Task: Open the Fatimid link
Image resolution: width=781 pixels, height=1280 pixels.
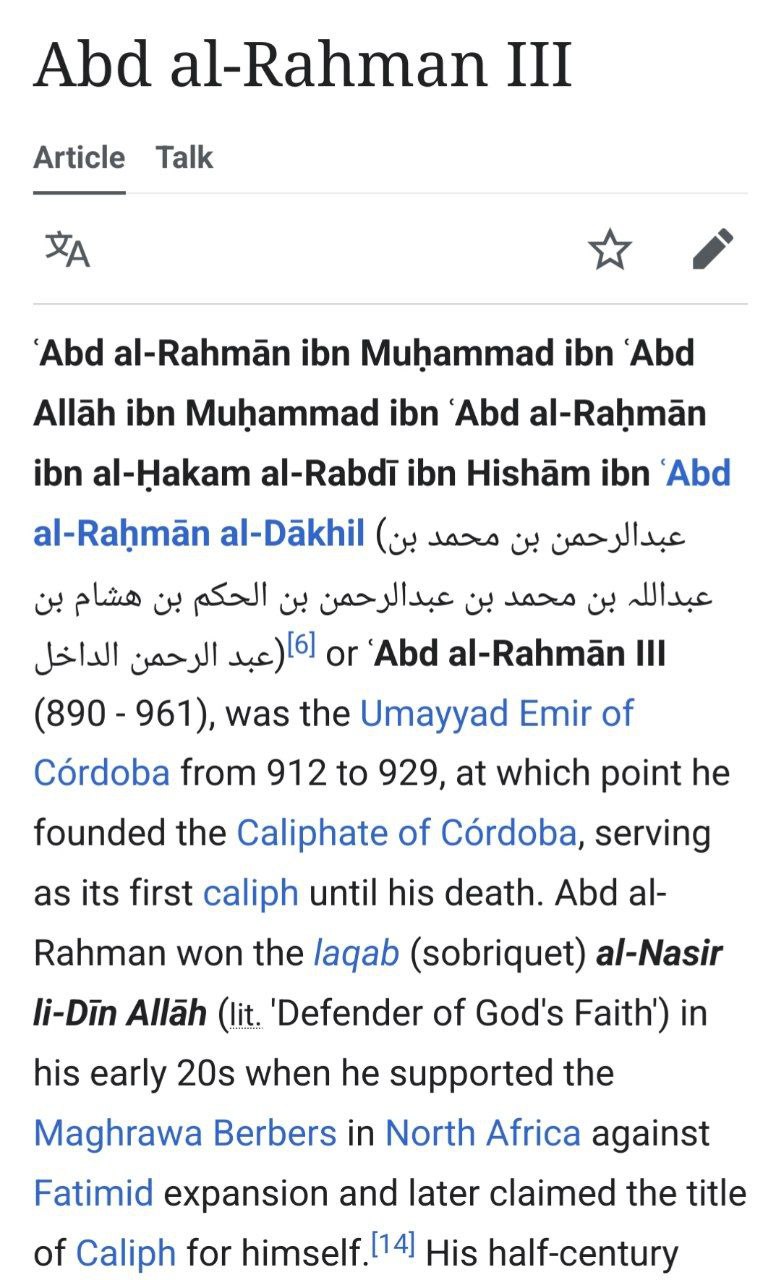Action: pos(93,1194)
